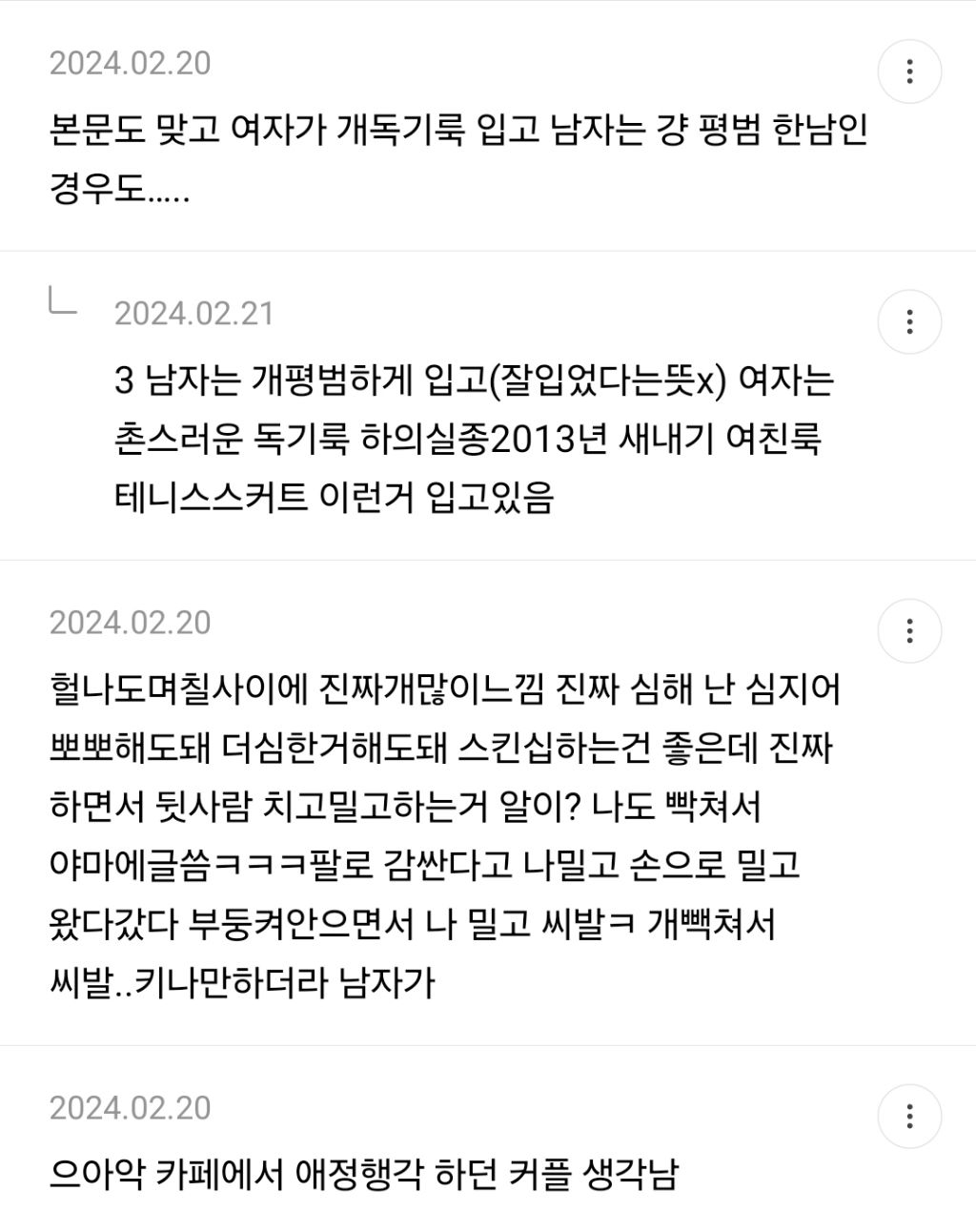
Task: Open options for comment starting with 본문도 맞고
Action: click(x=909, y=72)
